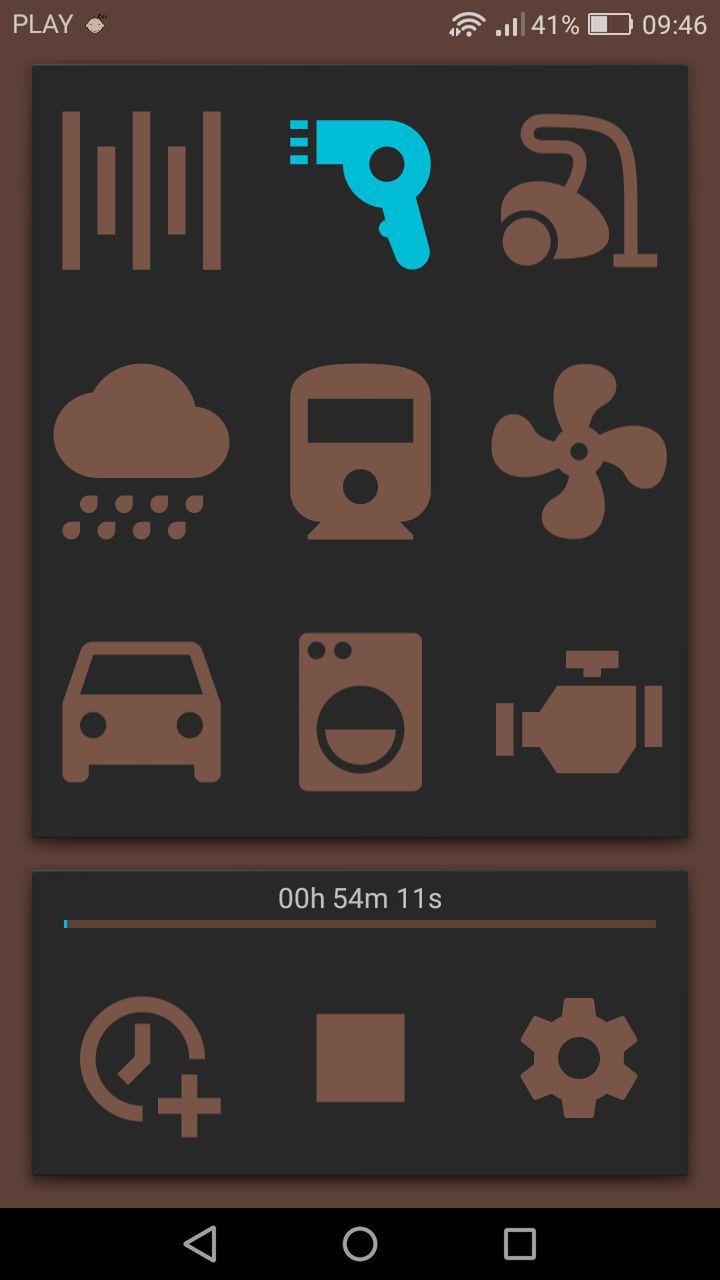The image size is (720, 1280).
Task: Open the settings gear
Action: click(x=579, y=1058)
